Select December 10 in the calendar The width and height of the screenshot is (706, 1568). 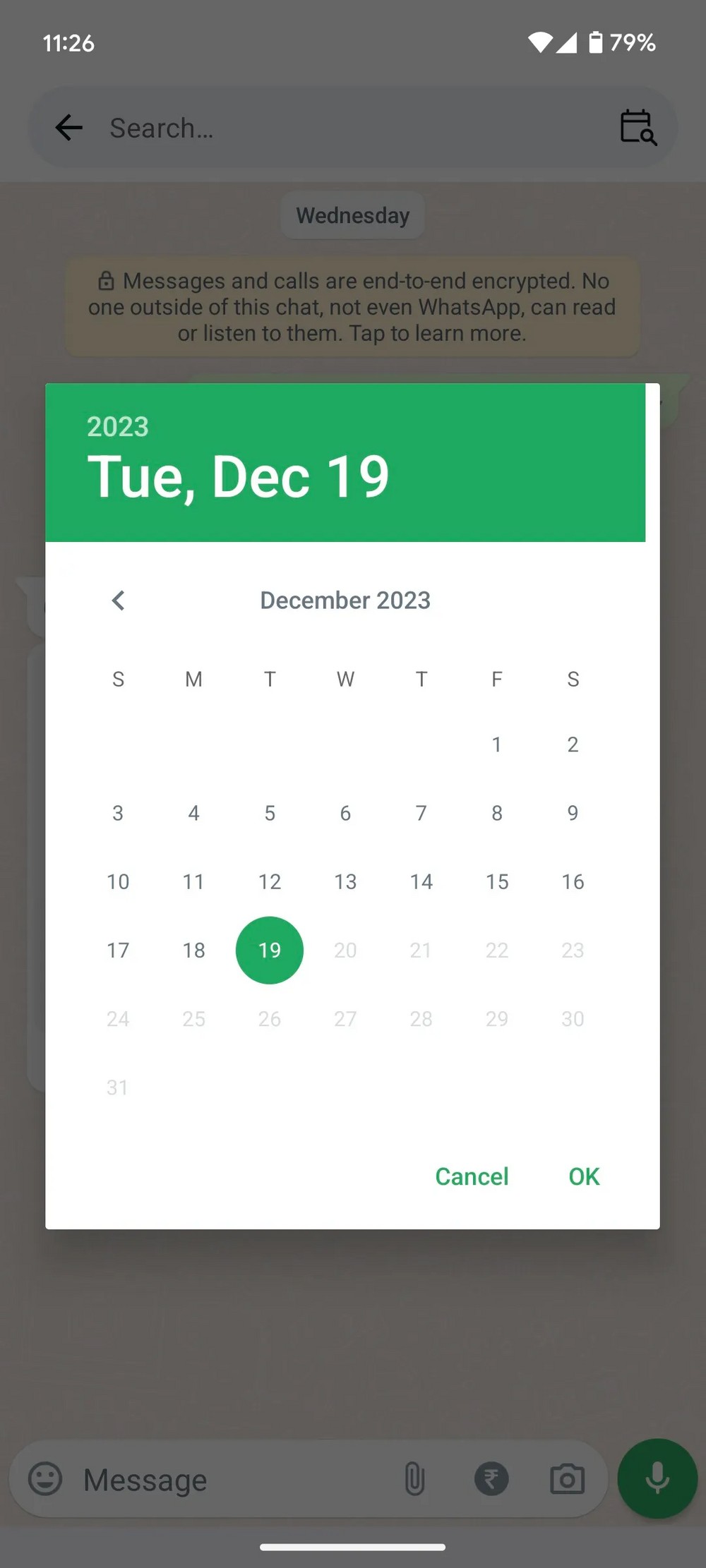[118, 881]
